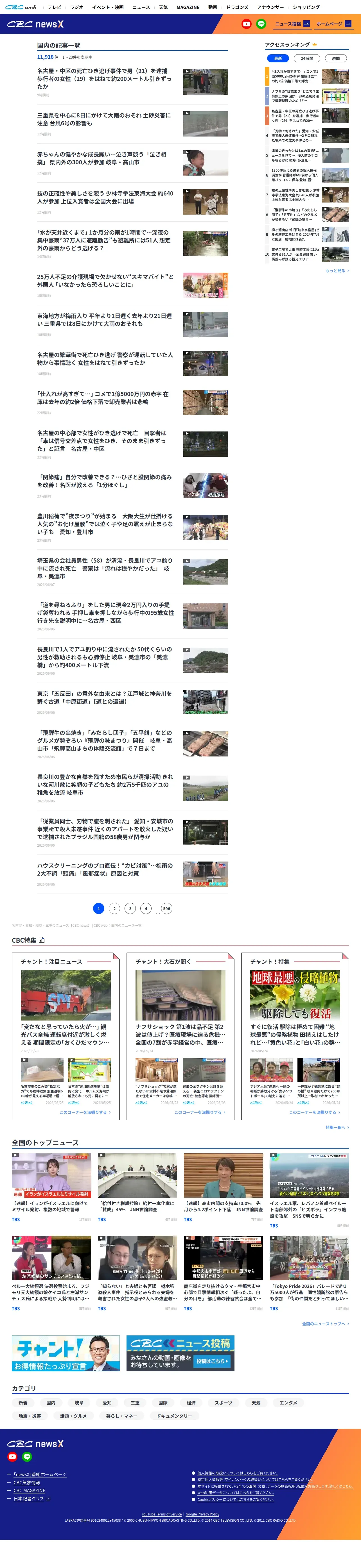Open the ホームページ header button
361x1568 pixels.
pyautogui.click(x=334, y=24)
